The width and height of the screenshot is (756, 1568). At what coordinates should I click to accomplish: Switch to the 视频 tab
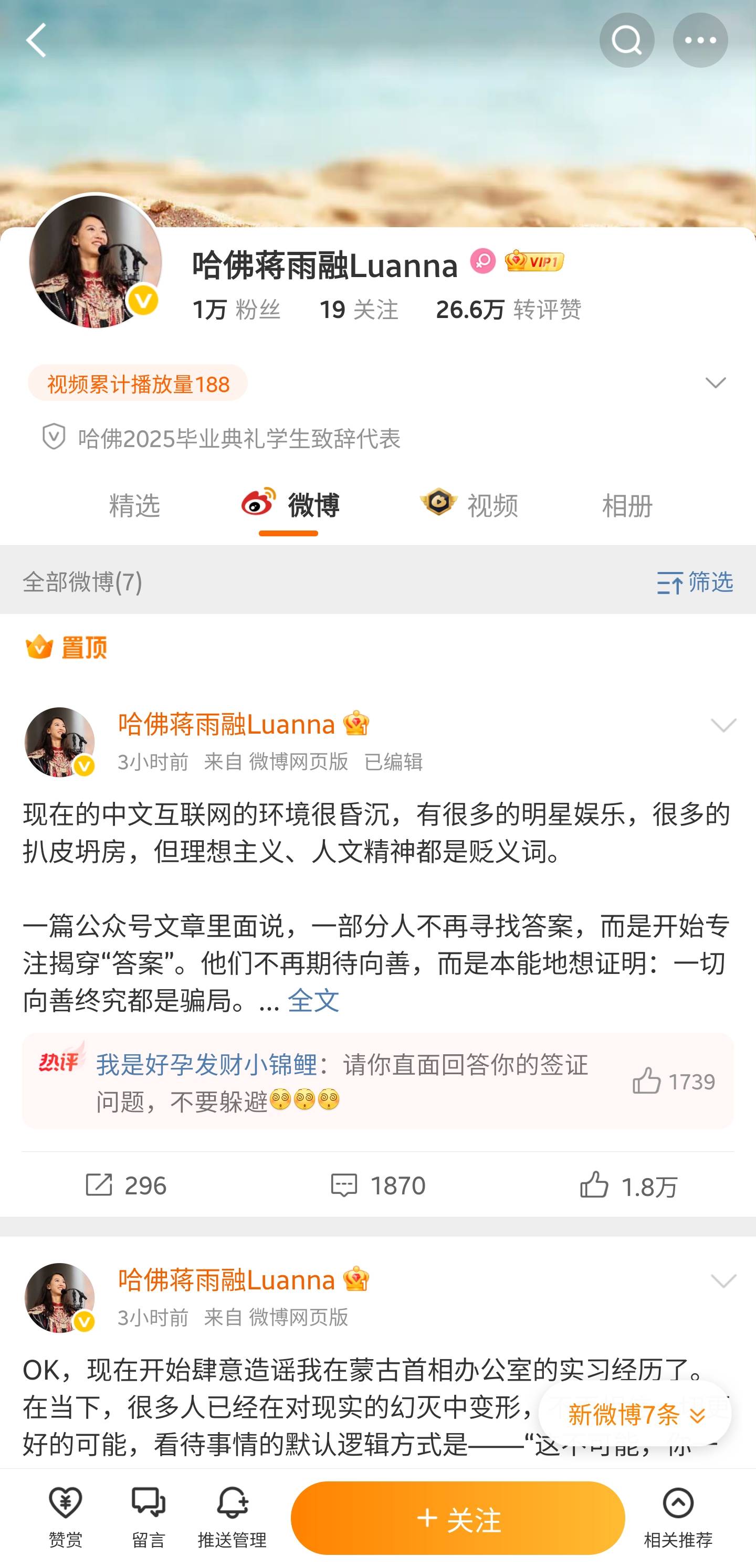[469, 505]
